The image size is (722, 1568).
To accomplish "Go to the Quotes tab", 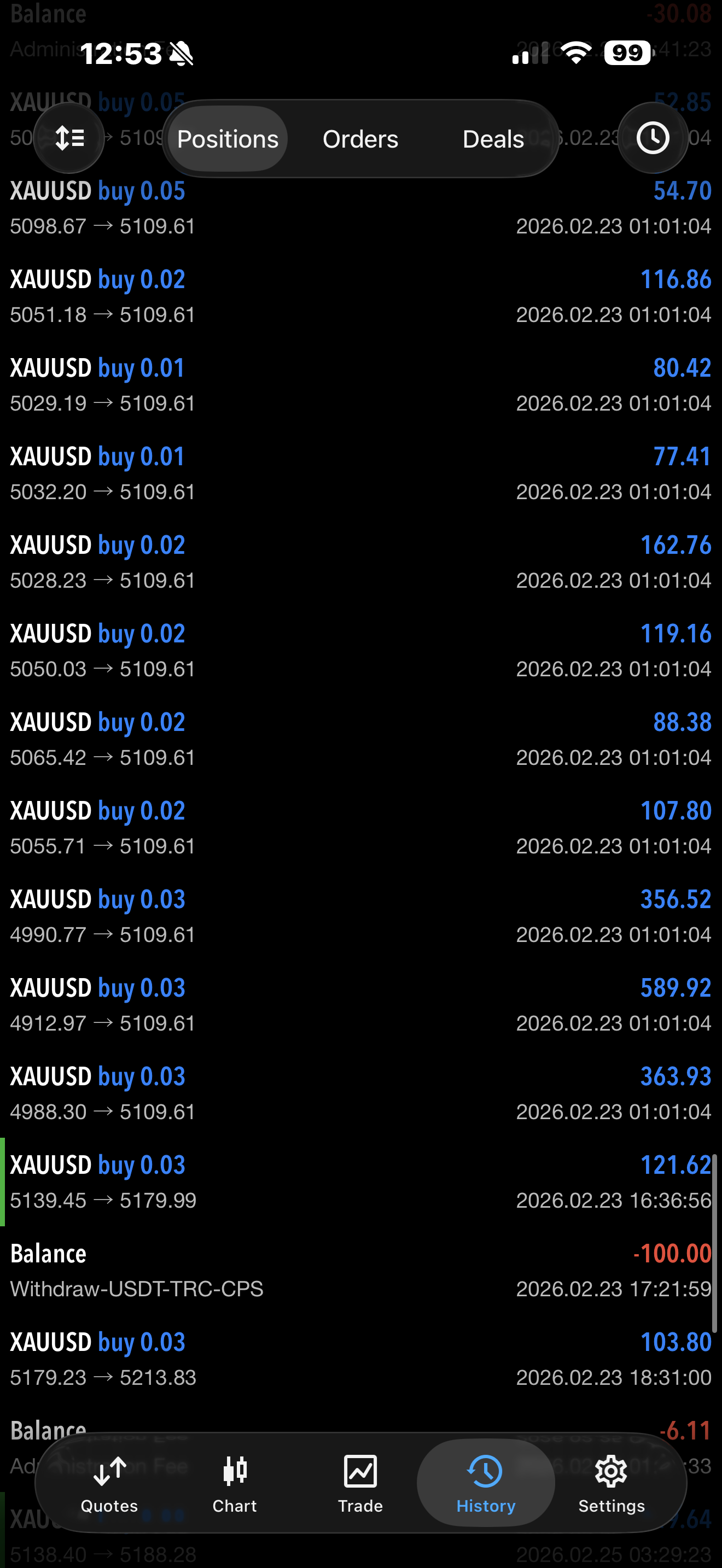I will [x=109, y=1484].
